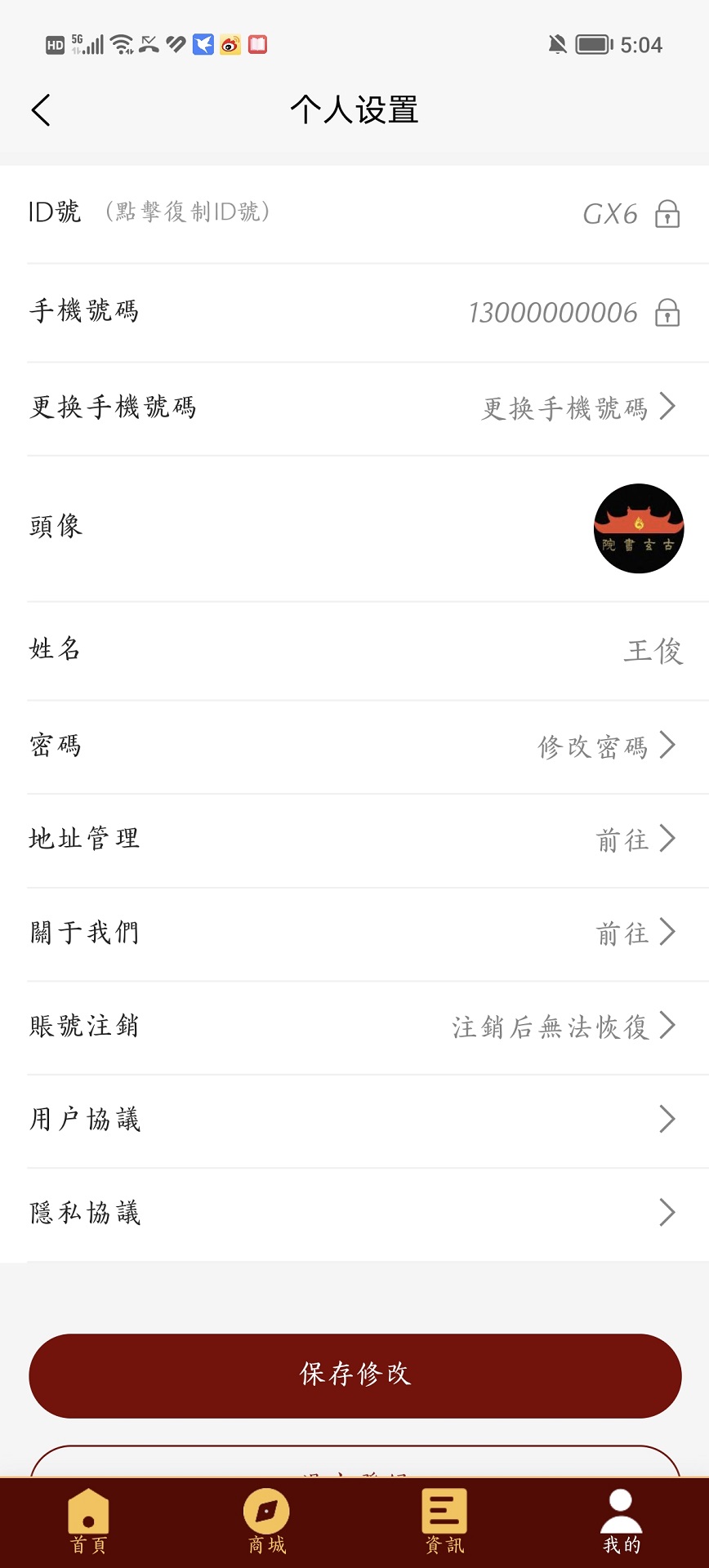Open the 關于我們 about page
Viewport: 709px width, 1568px height.
point(354,933)
